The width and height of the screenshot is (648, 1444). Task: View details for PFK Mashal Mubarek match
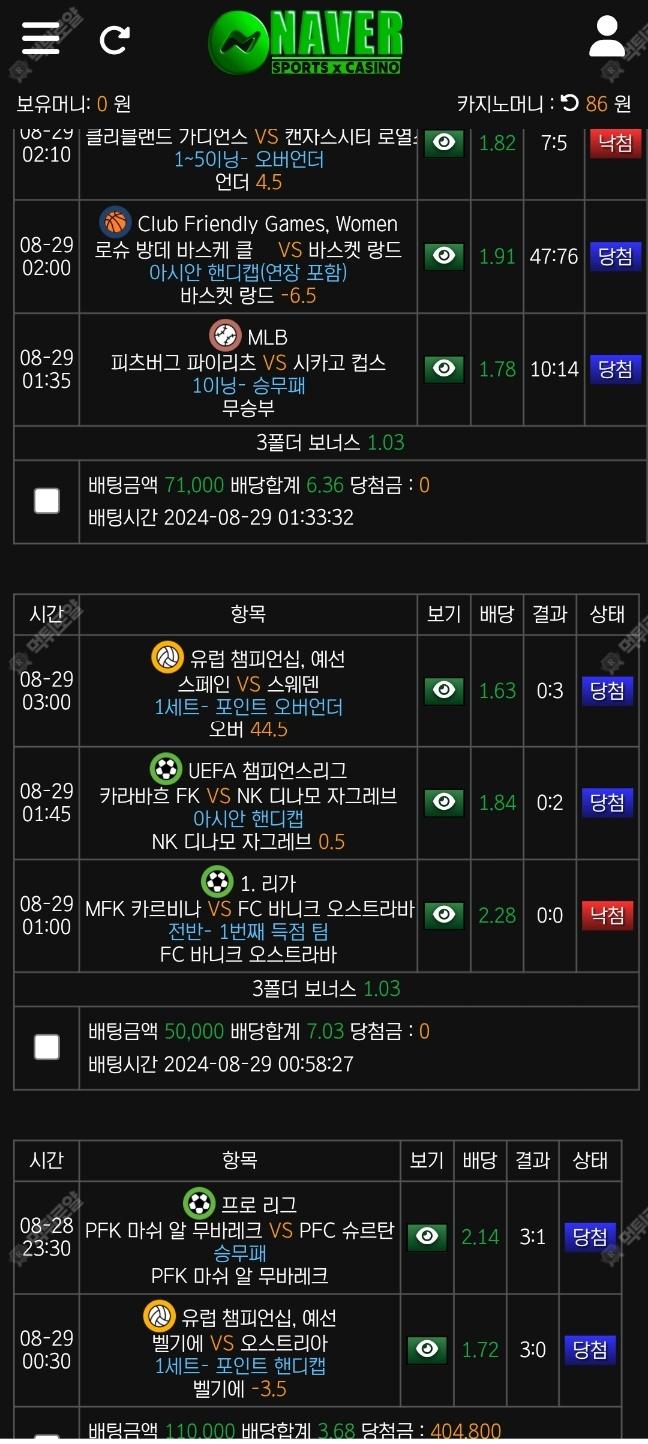pos(427,1237)
